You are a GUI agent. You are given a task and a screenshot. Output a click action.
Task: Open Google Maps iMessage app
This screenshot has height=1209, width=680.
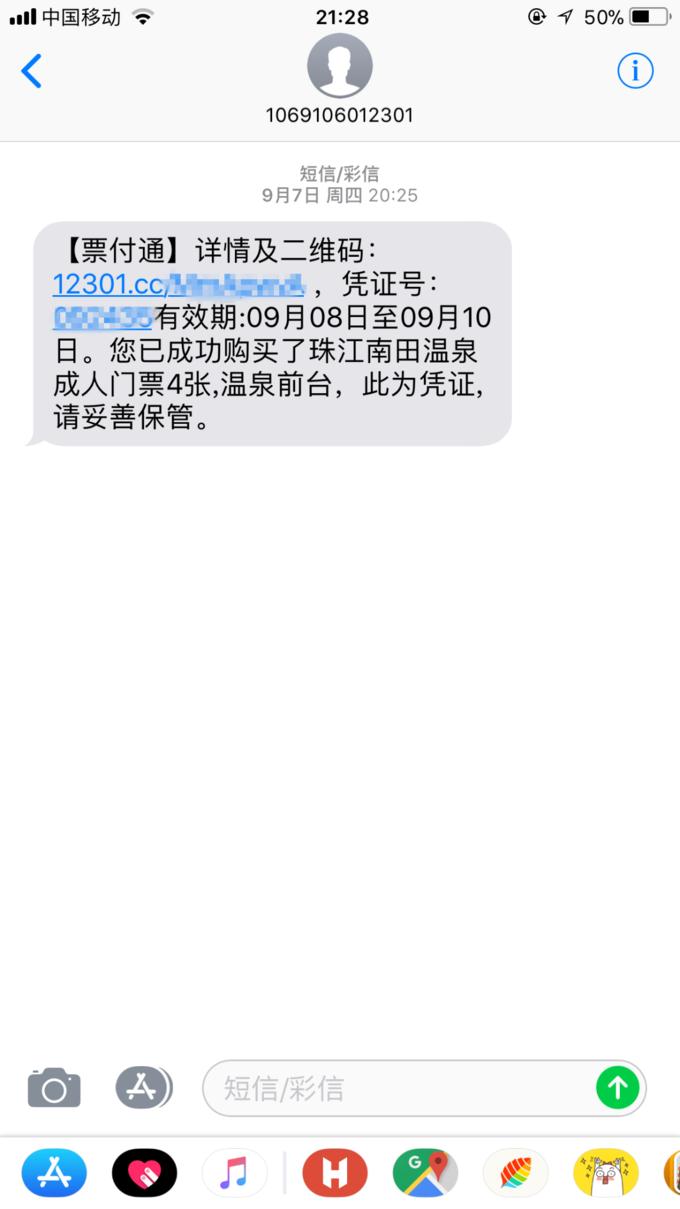tap(425, 1173)
